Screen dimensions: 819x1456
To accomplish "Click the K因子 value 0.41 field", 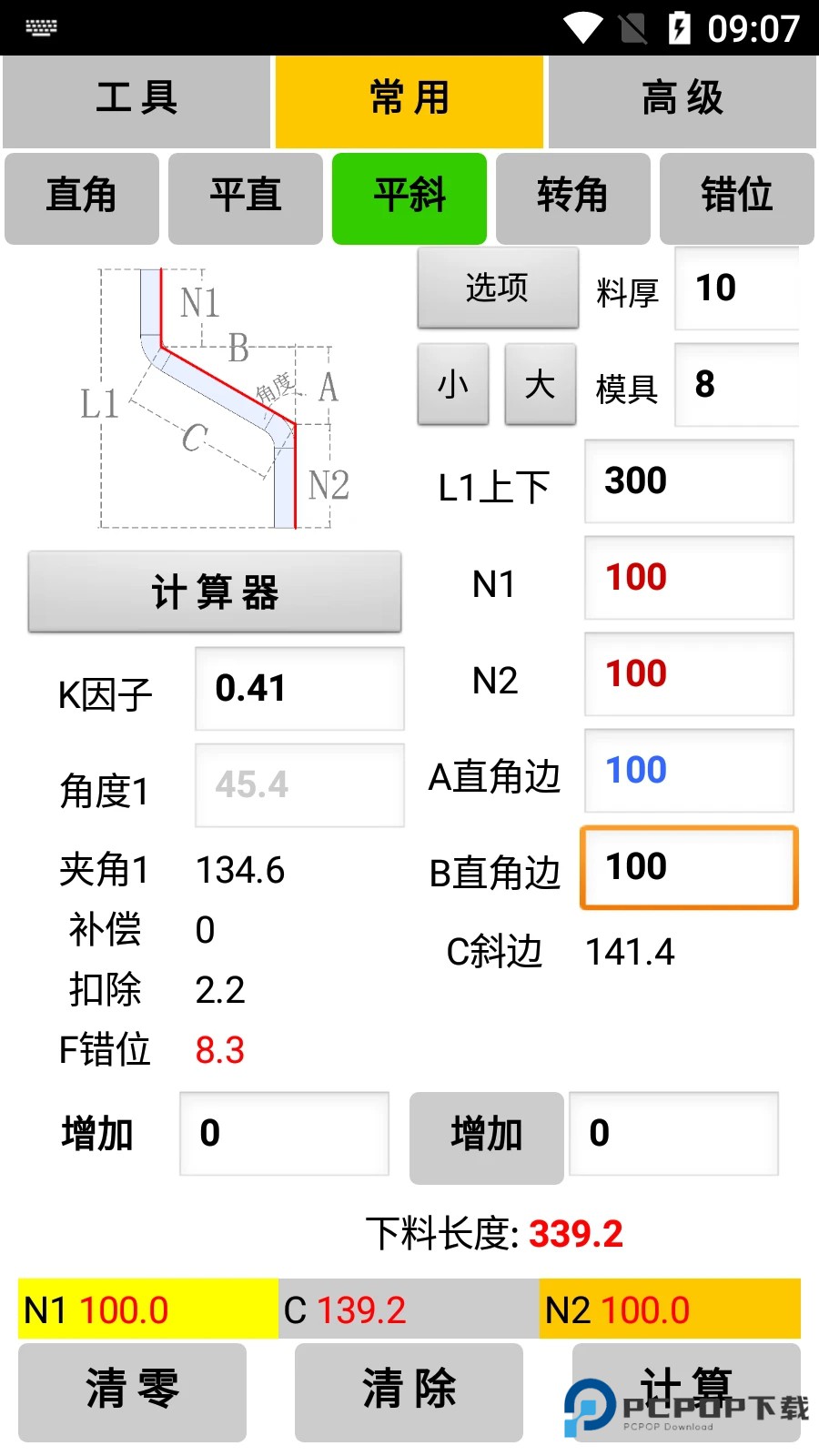I will [298, 689].
